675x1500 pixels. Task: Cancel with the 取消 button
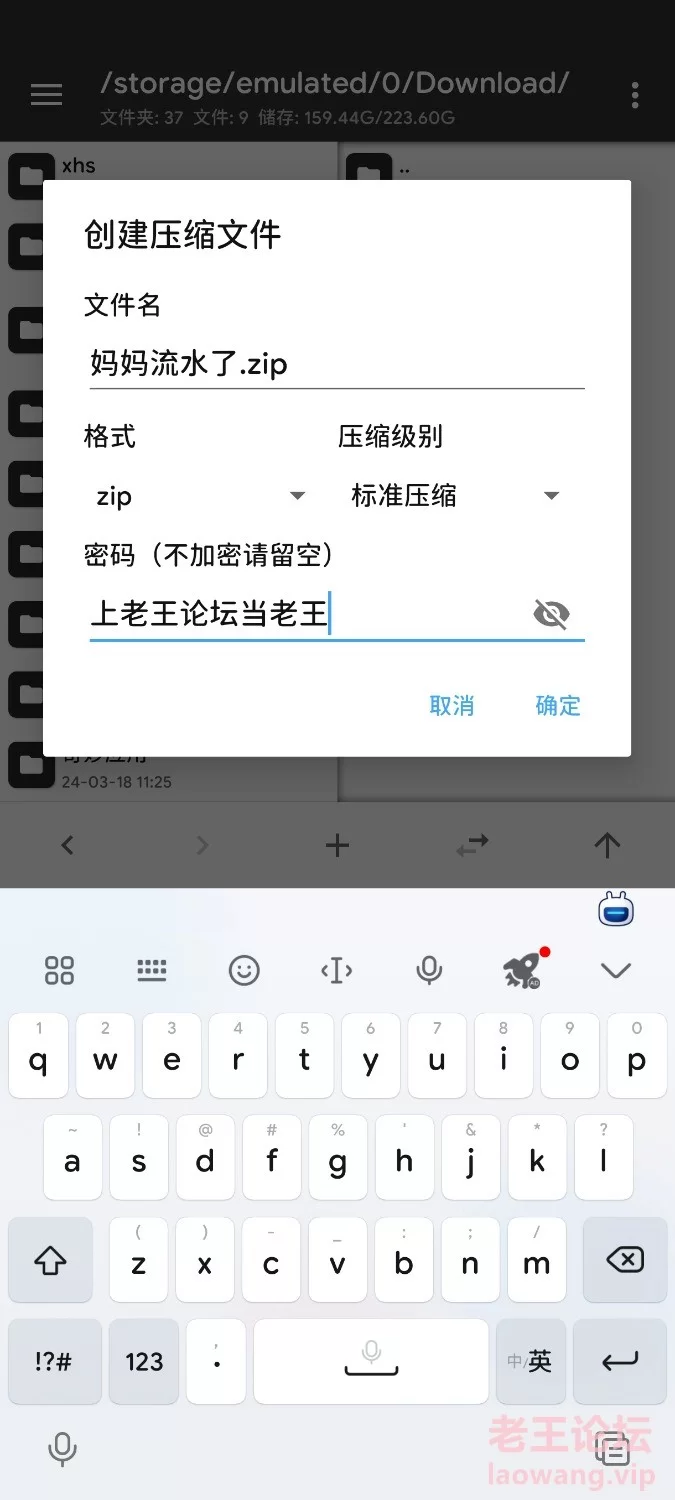451,706
